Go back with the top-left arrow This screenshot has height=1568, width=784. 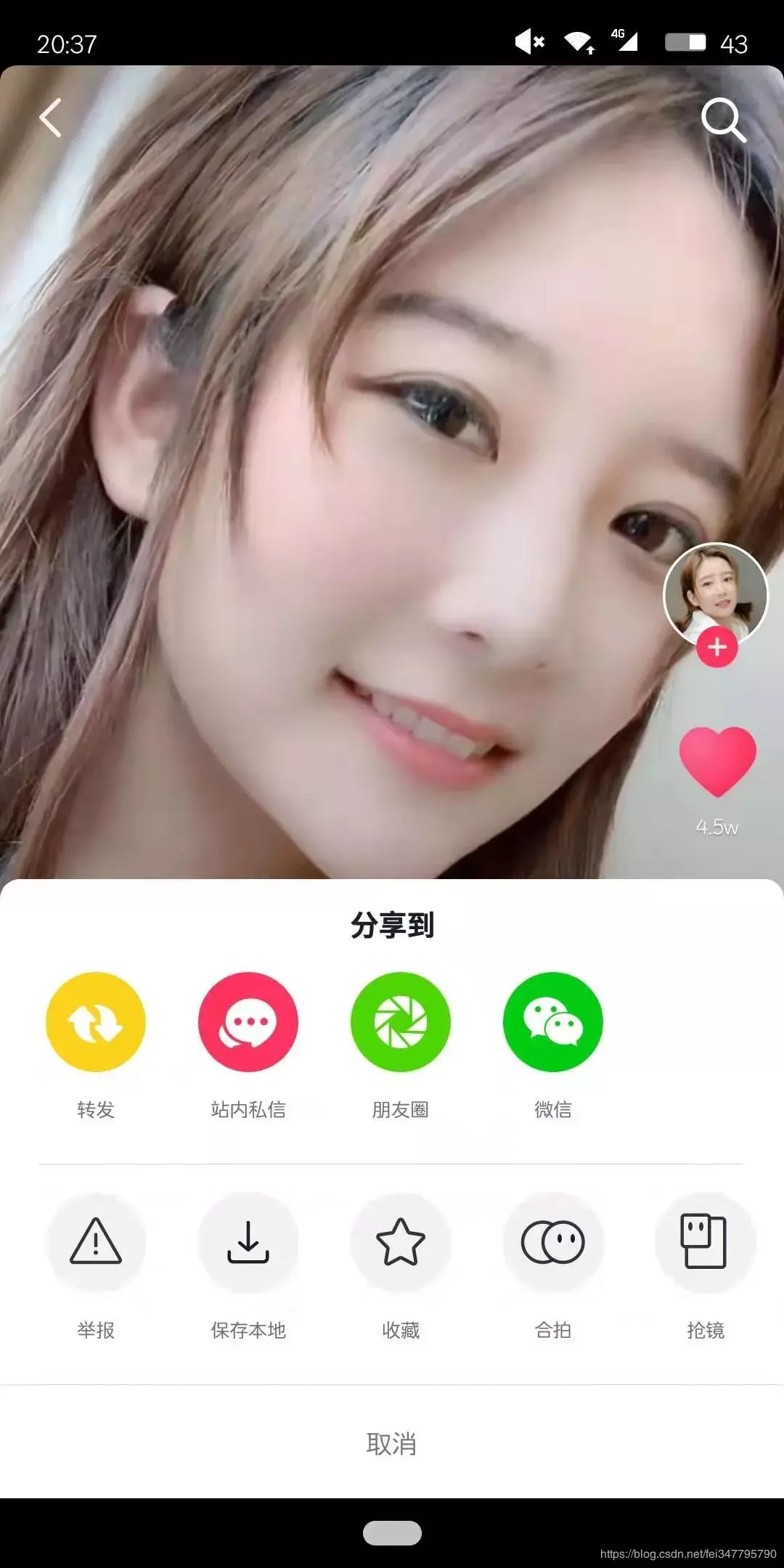coord(49,118)
